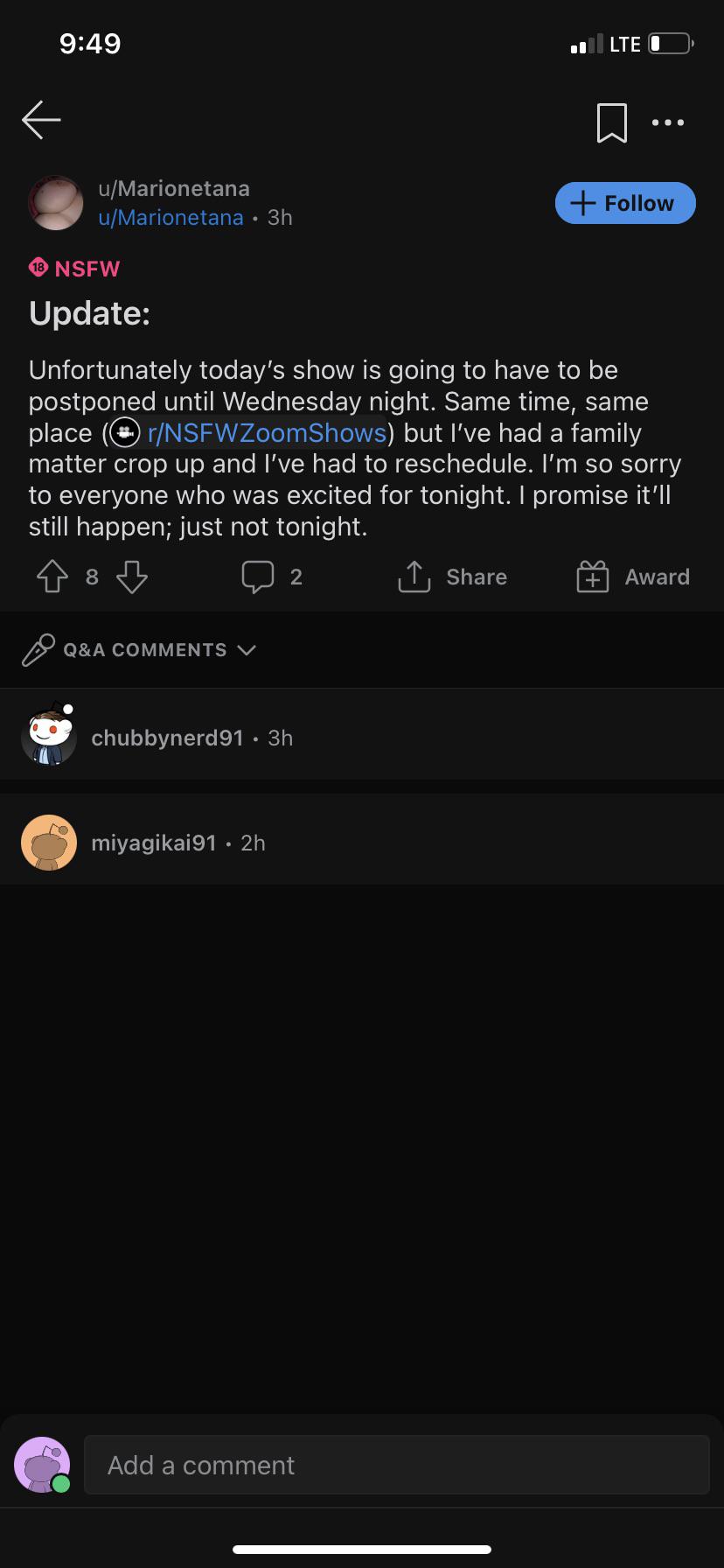Tap the Add a comment field
The image size is (724, 1568).
point(397,1465)
